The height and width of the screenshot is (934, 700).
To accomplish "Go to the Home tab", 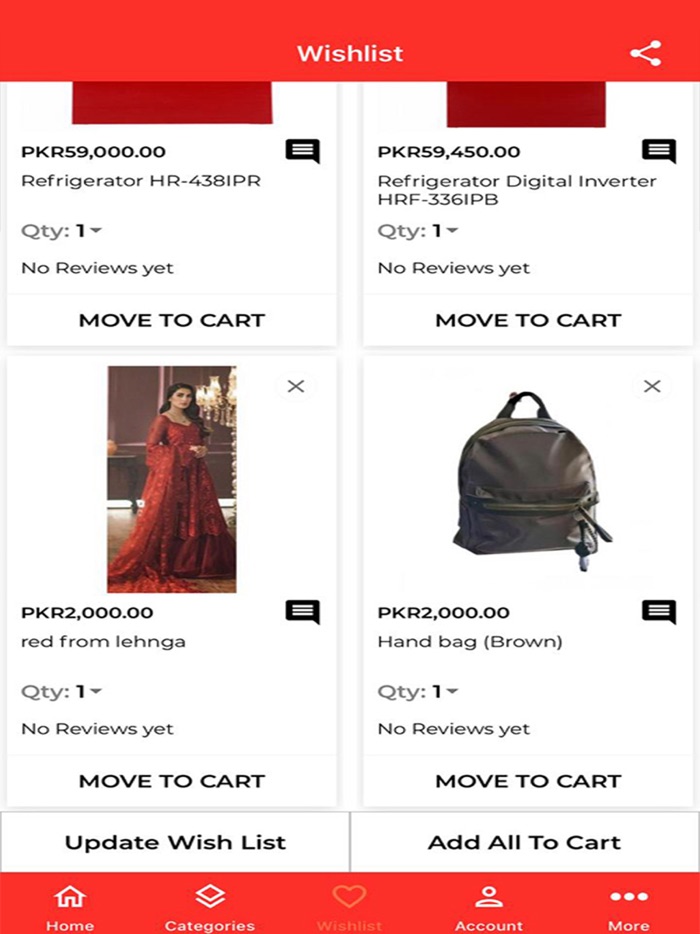I will (70, 905).
